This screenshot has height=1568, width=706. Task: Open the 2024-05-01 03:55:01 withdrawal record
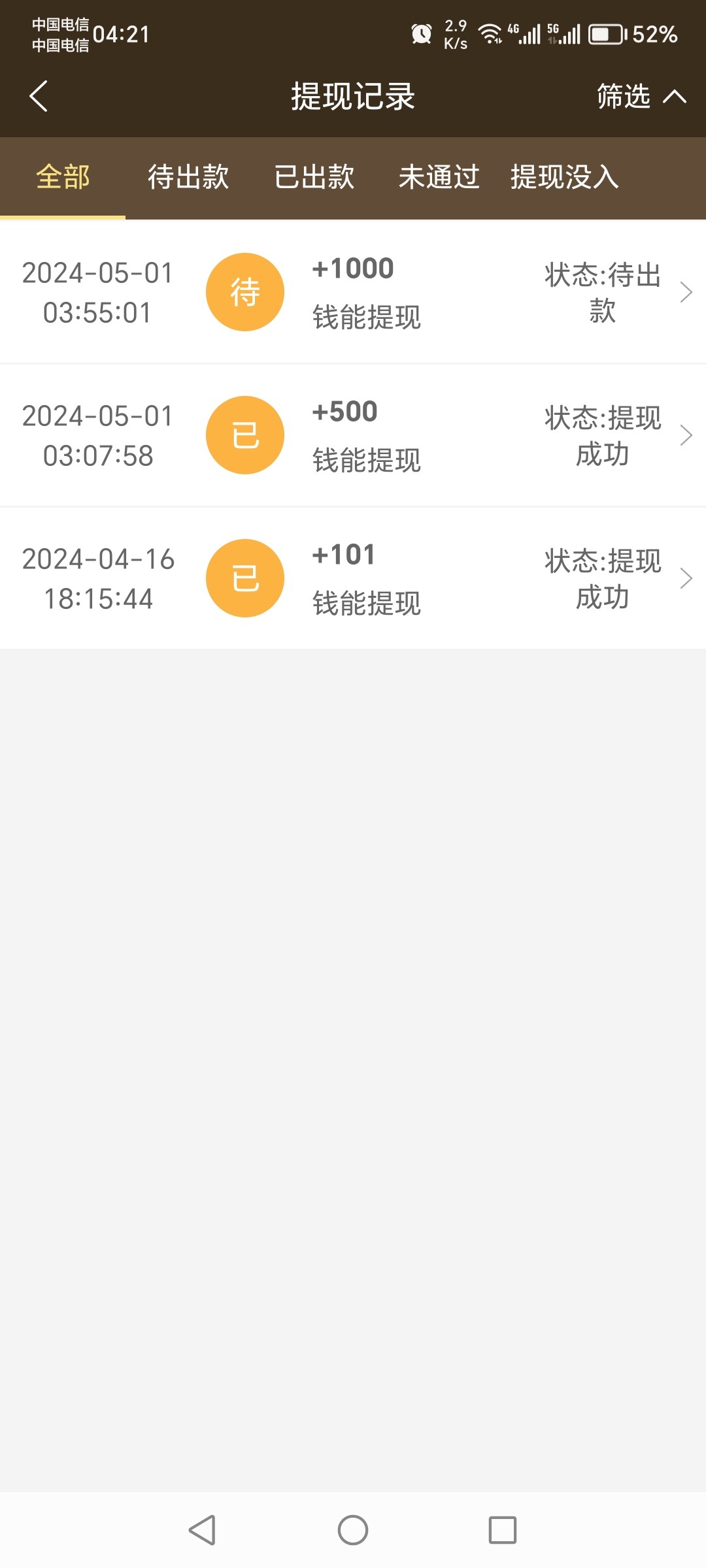point(353,292)
